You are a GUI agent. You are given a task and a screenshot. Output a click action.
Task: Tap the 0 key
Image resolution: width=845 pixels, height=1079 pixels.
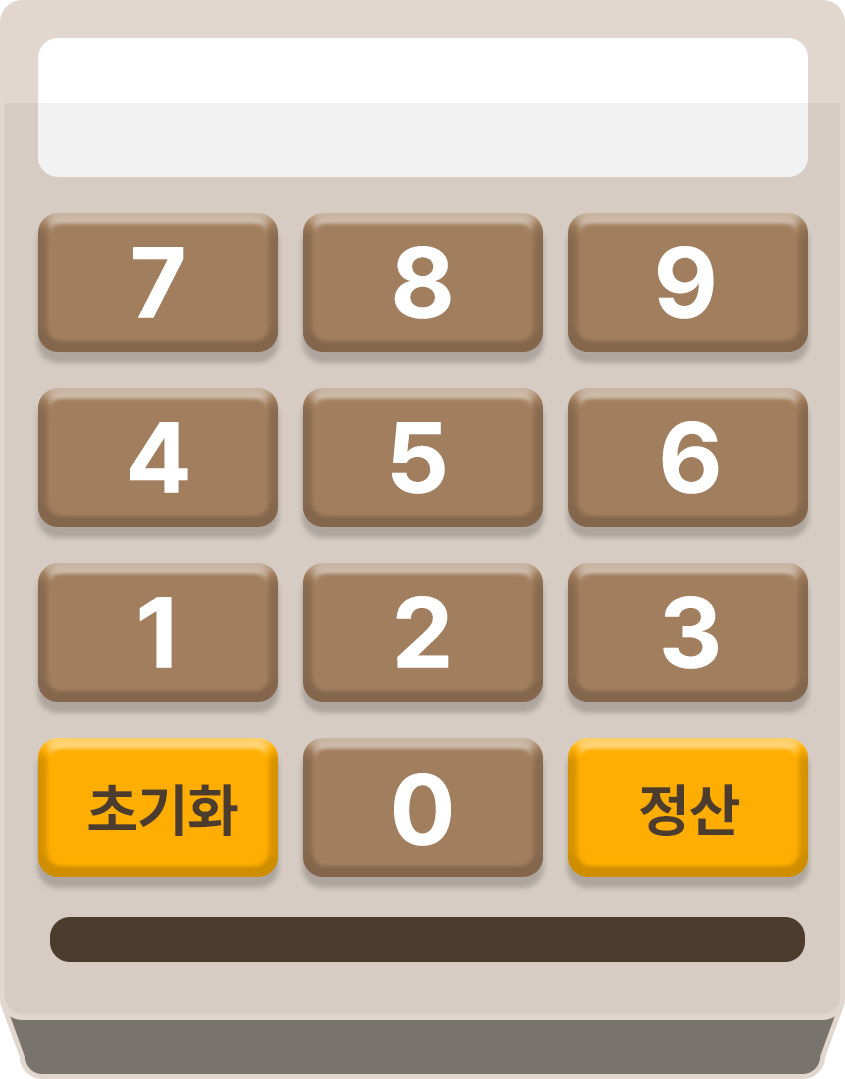coord(422,808)
